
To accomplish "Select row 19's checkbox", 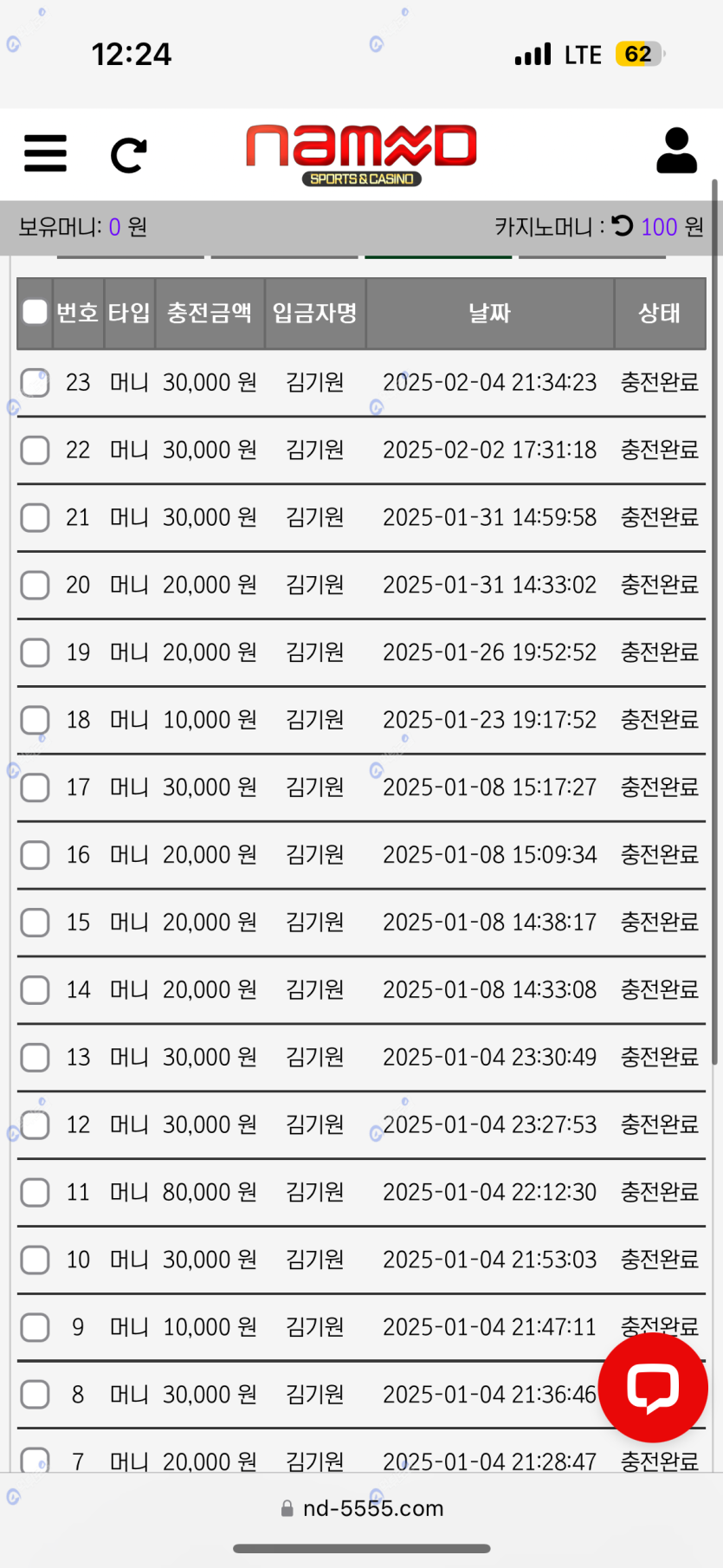I will [x=35, y=652].
